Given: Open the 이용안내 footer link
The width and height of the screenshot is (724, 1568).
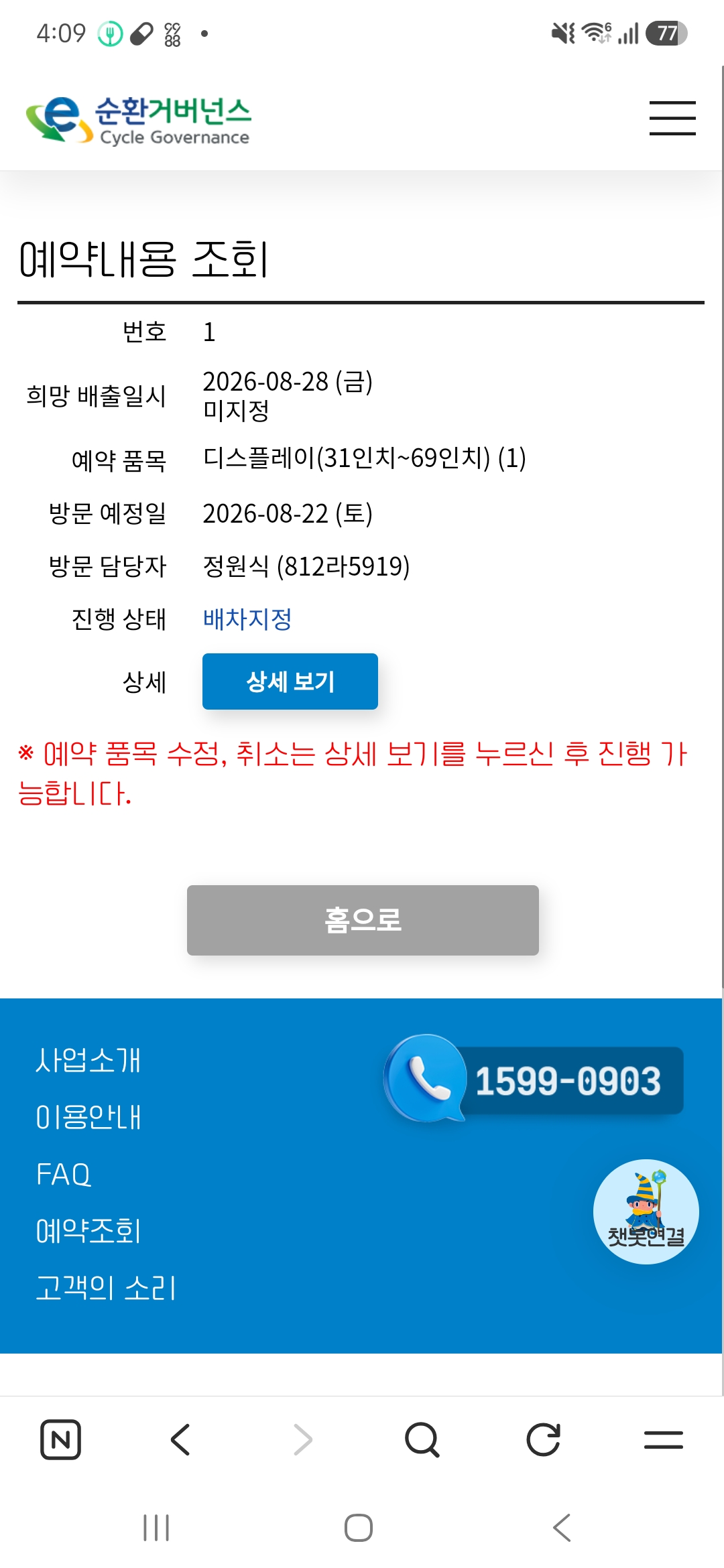Looking at the screenshot, I should pyautogui.click(x=88, y=1117).
